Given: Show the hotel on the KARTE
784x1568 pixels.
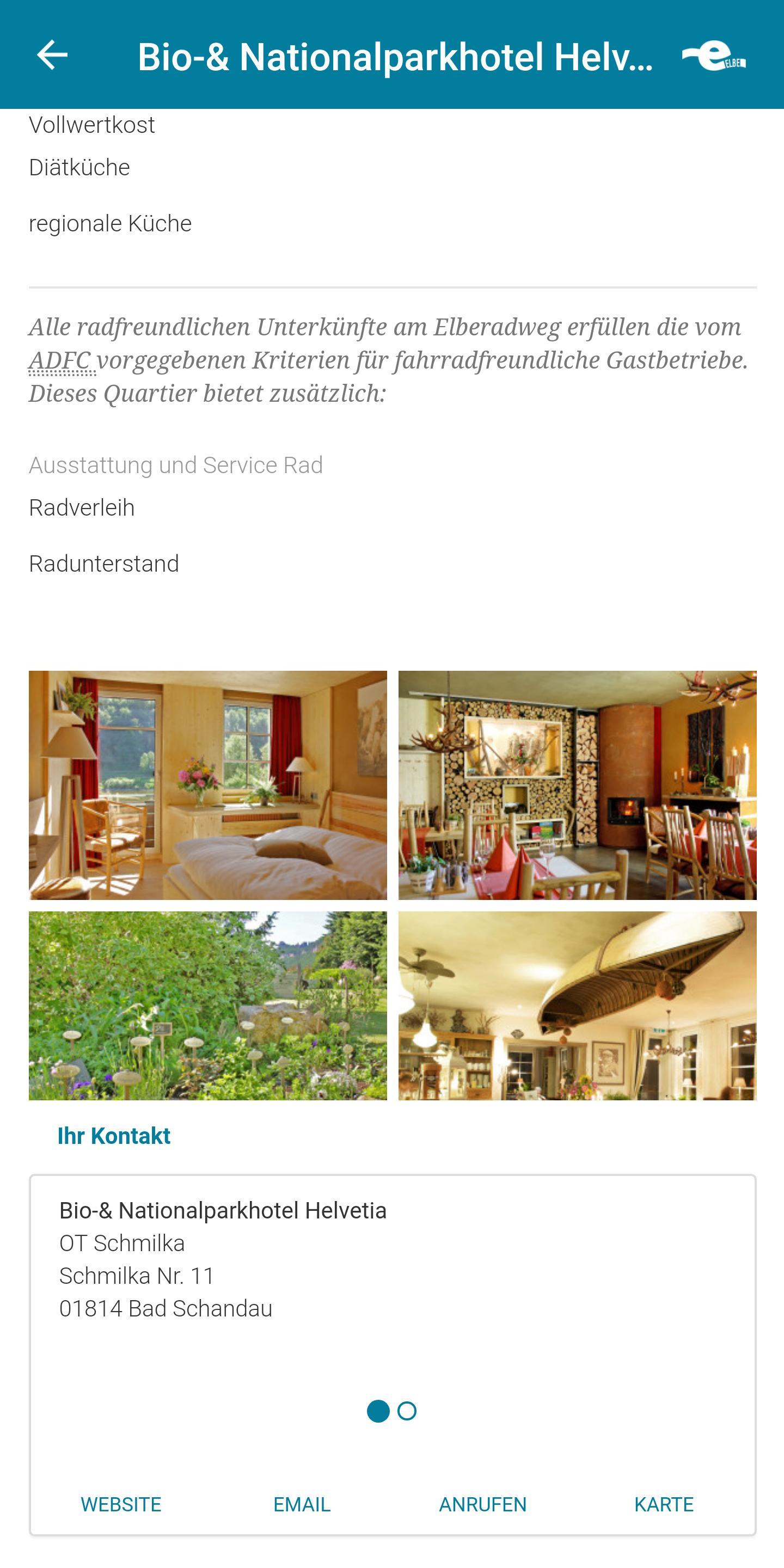Looking at the screenshot, I should [664, 1504].
